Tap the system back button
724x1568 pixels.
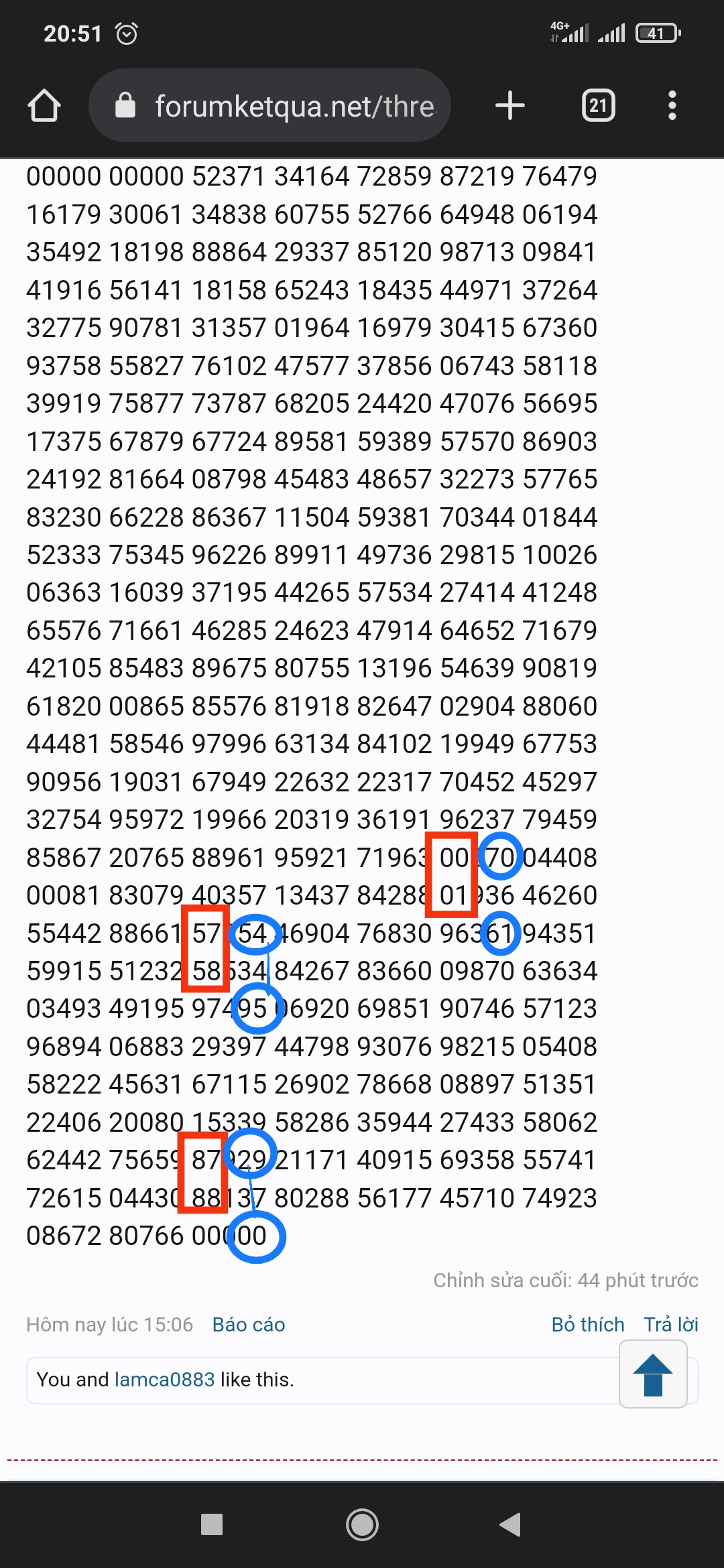(x=511, y=1524)
